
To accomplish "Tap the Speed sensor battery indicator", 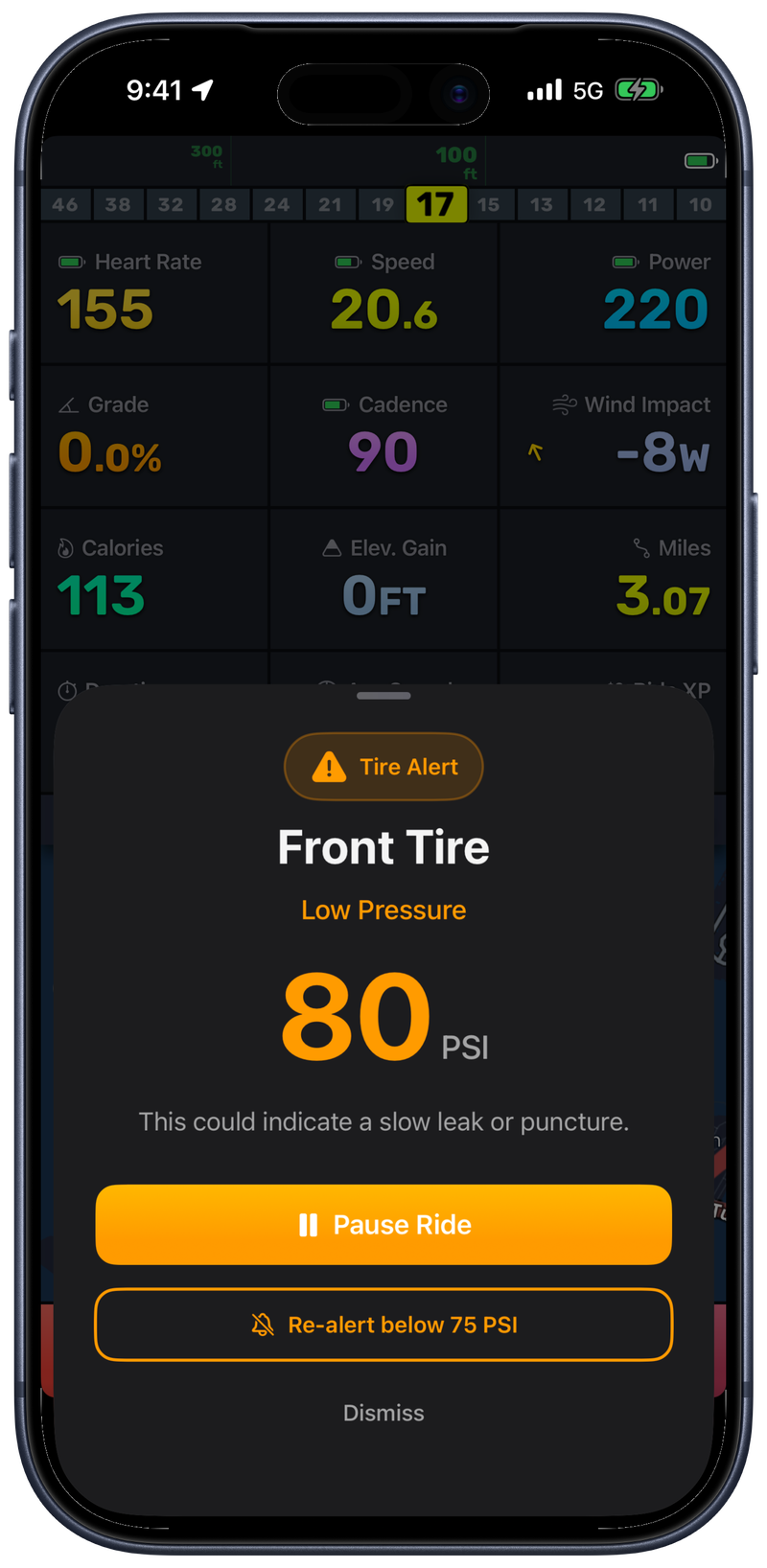I will click(x=345, y=262).
